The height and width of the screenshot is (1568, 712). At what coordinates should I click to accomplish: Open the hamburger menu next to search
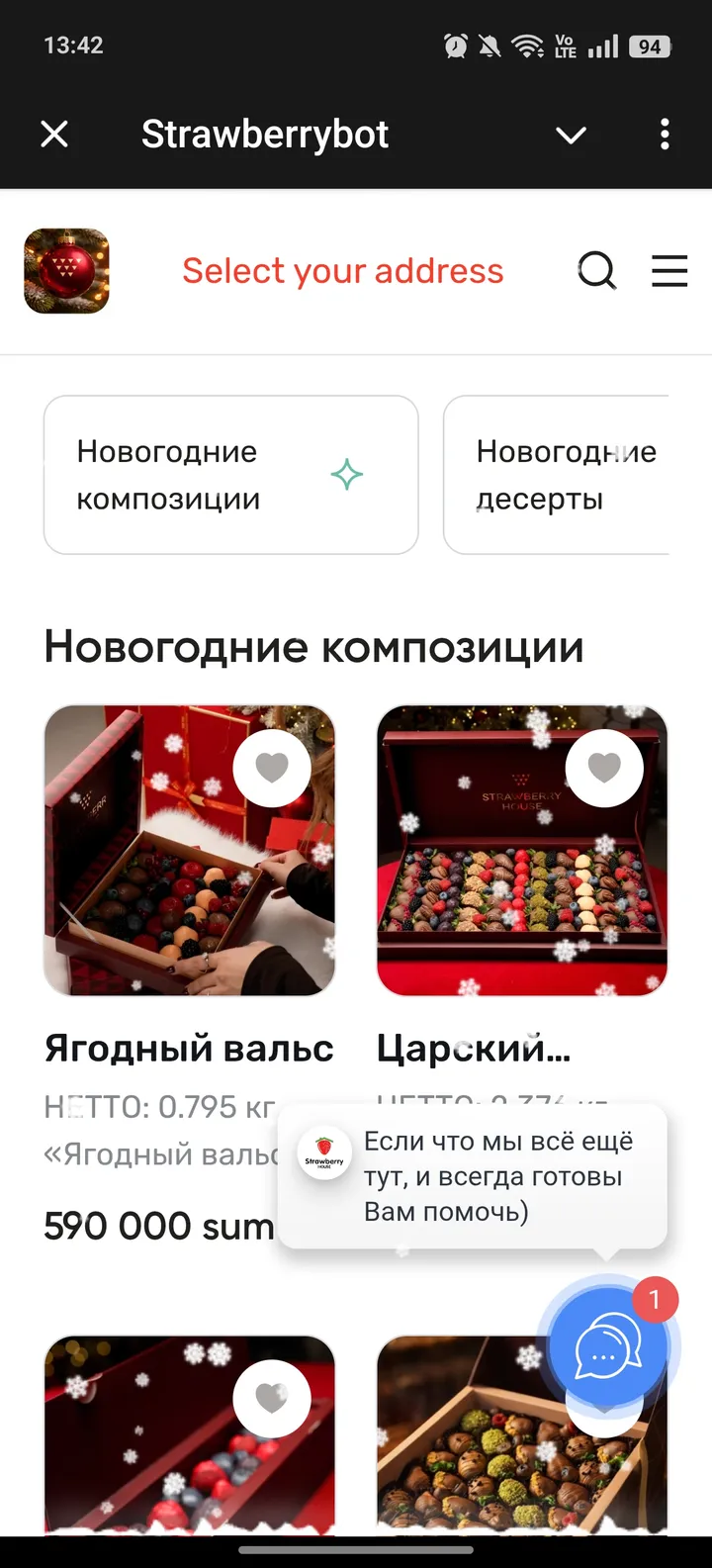[669, 271]
